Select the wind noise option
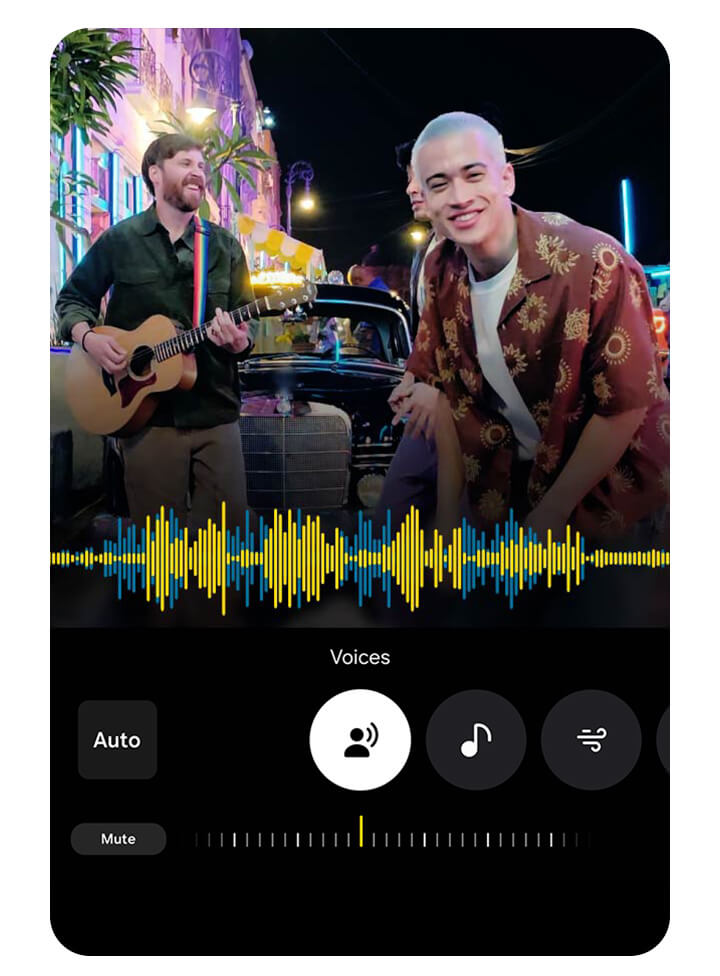The height and width of the screenshot is (976, 720). pos(591,740)
